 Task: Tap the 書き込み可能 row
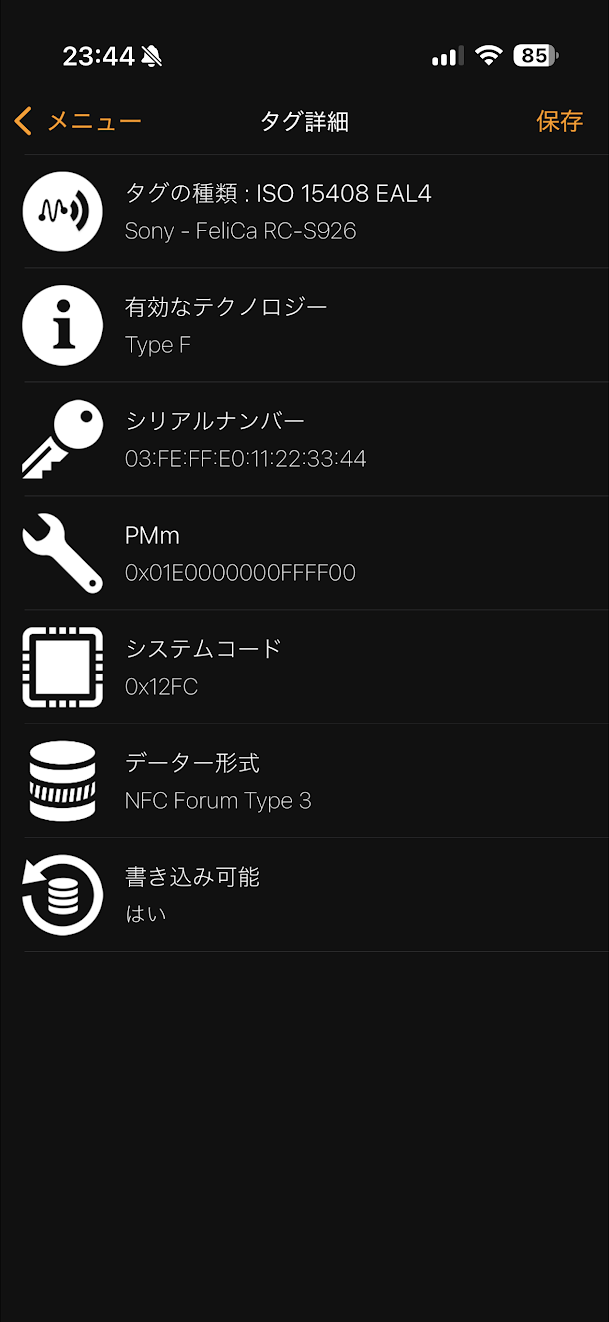[x=304, y=895]
